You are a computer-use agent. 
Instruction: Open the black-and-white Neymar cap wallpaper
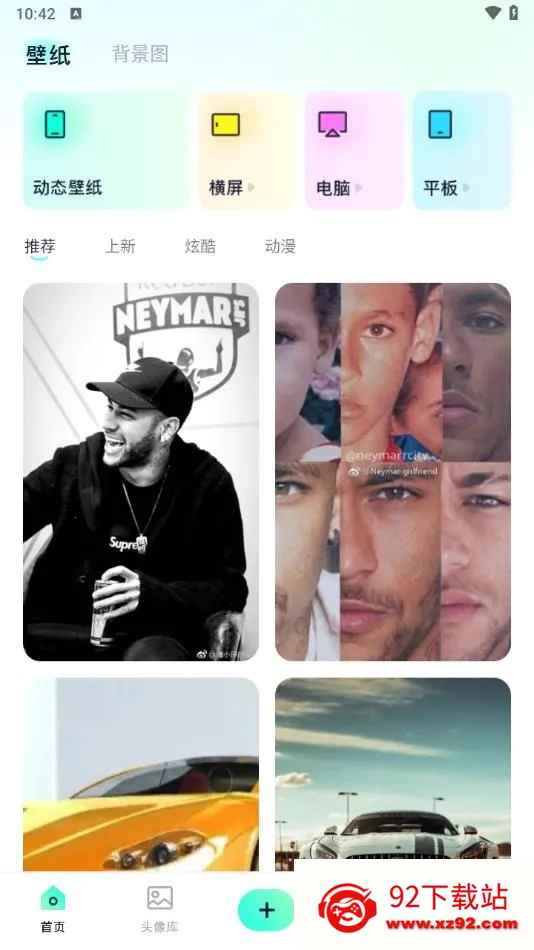(141, 472)
